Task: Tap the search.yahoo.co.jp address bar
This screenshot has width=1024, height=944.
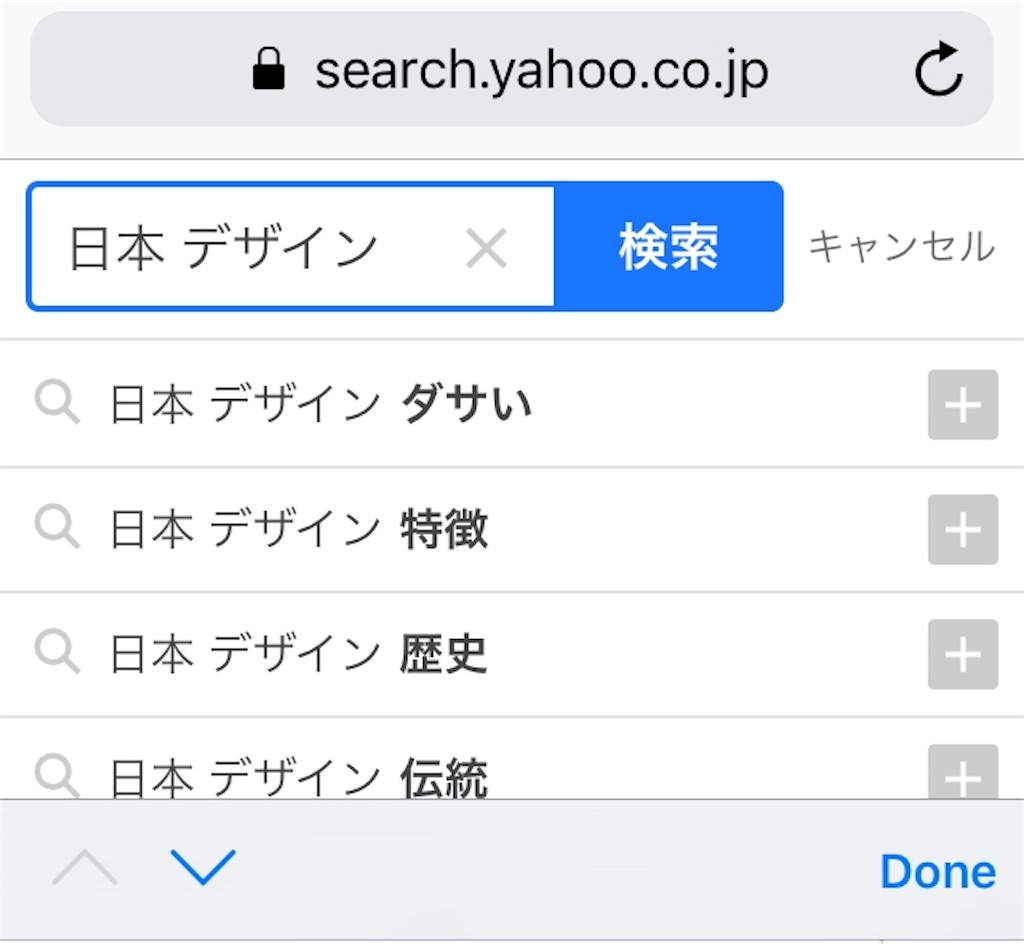Action: (510, 71)
